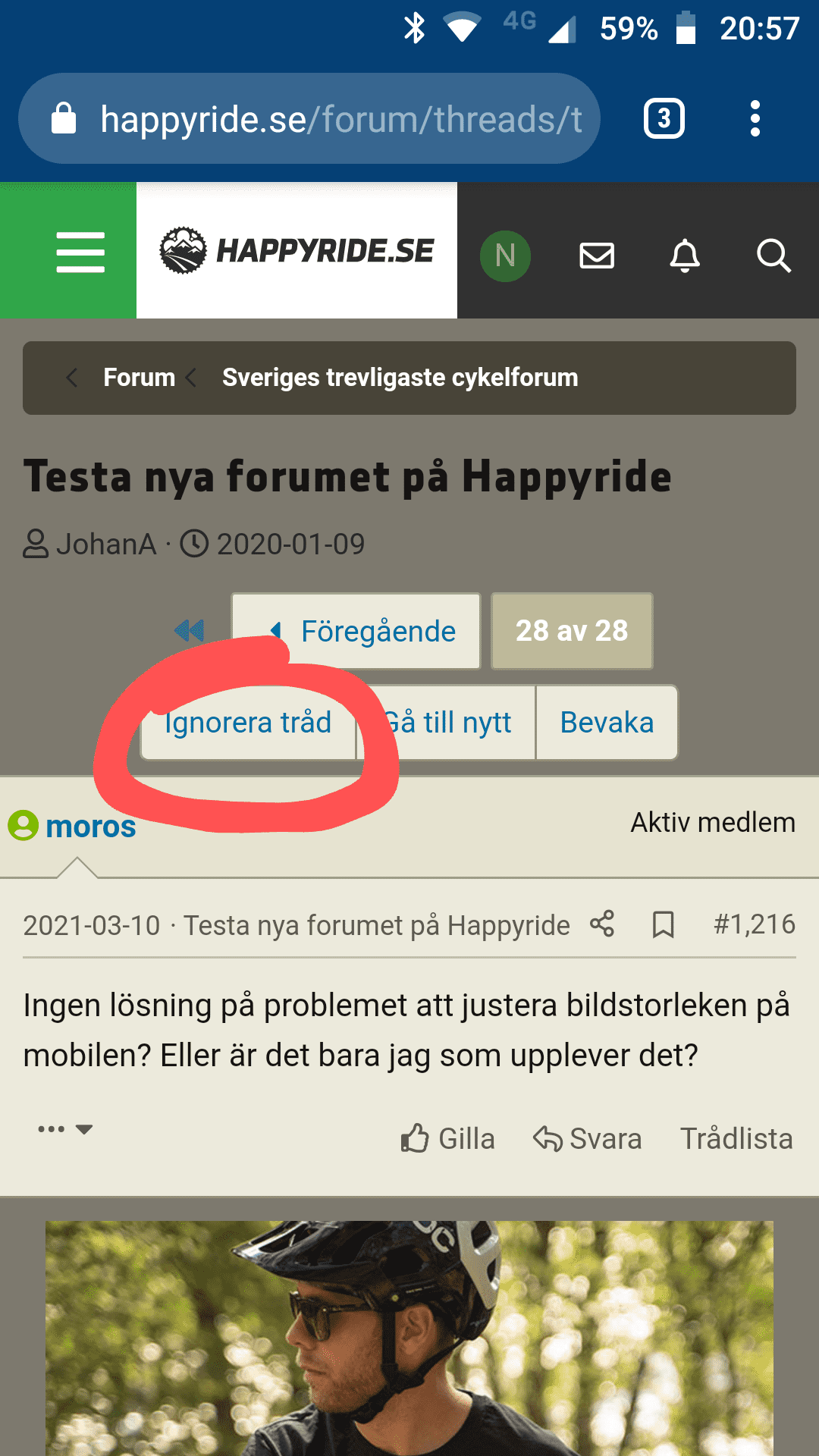Jump to the first page arrows
Viewport: 819px width, 1456px height.
pos(190,630)
